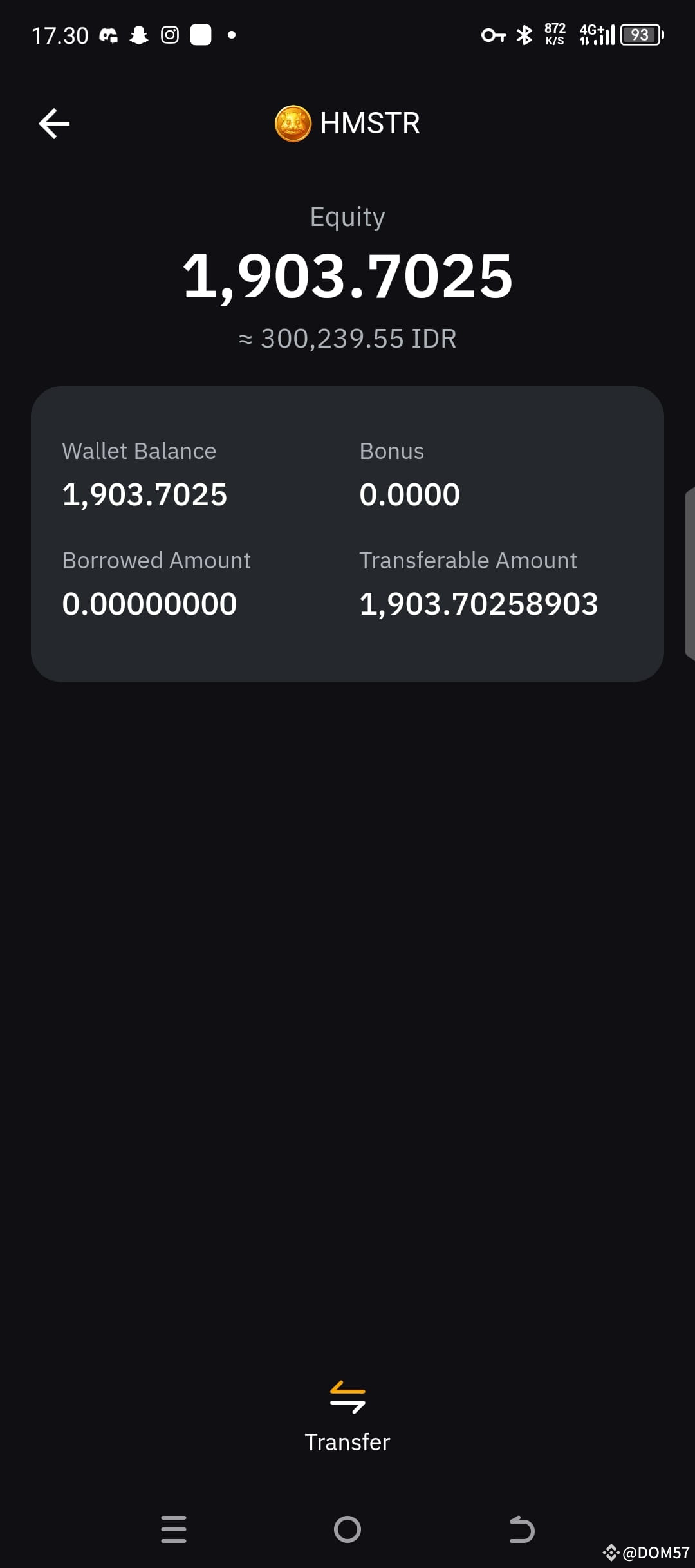Tap the Wallet Balance figure in the card
Image resolution: width=695 pixels, height=1568 pixels.
coord(144,494)
